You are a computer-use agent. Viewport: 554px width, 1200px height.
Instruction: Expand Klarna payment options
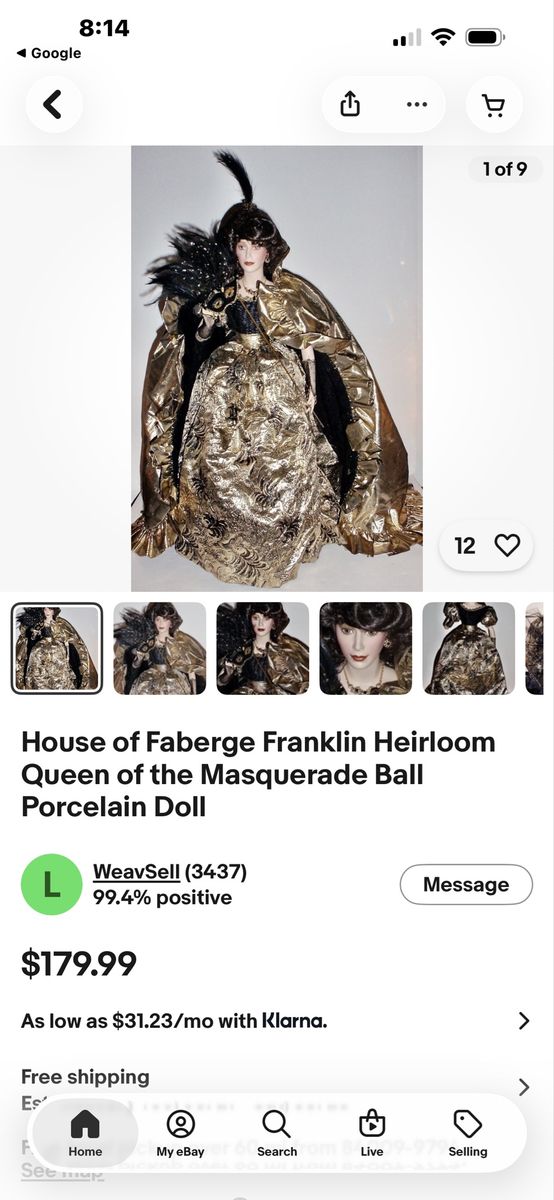tap(277, 1021)
